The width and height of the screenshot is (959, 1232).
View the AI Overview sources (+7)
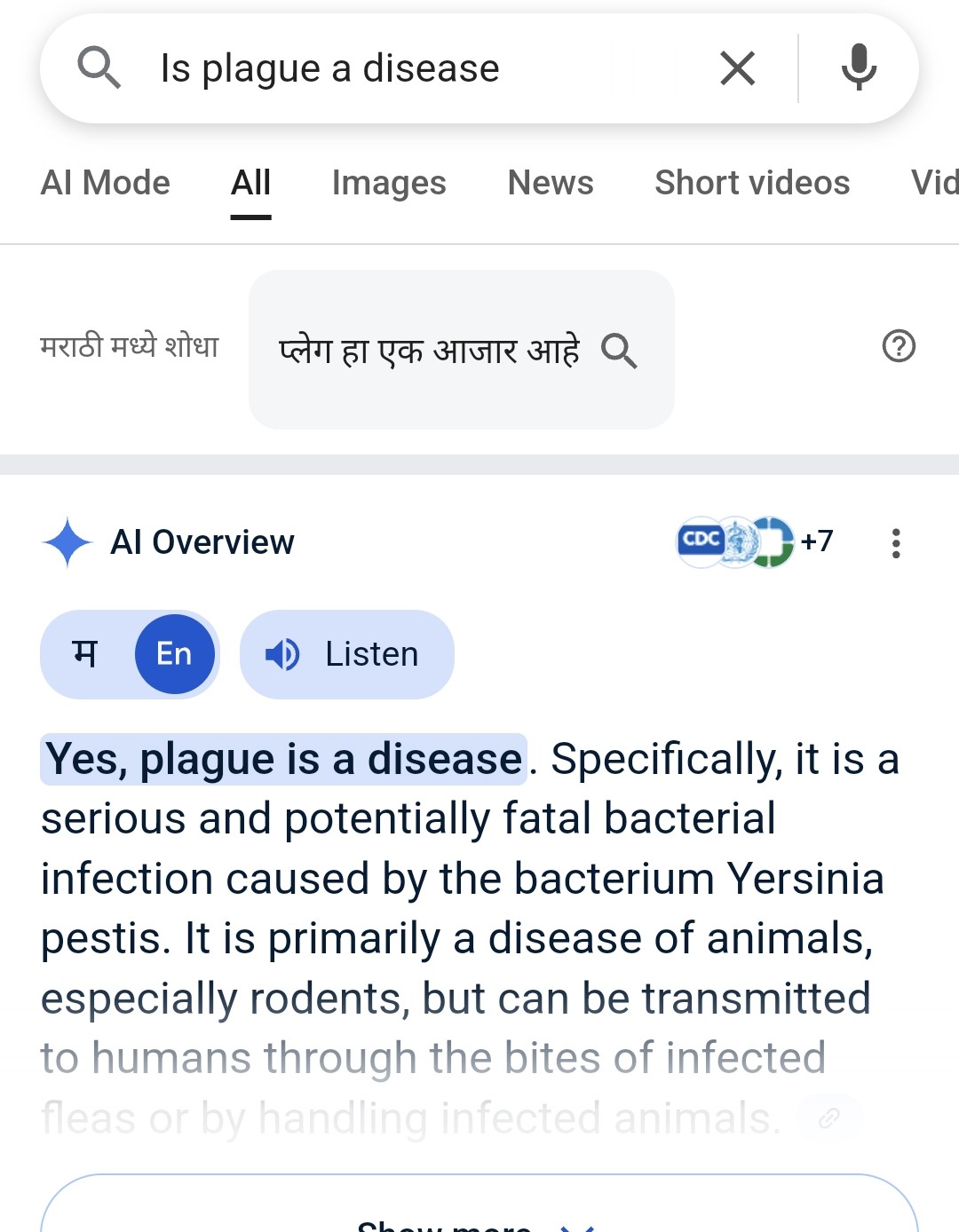click(x=755, y=541)
